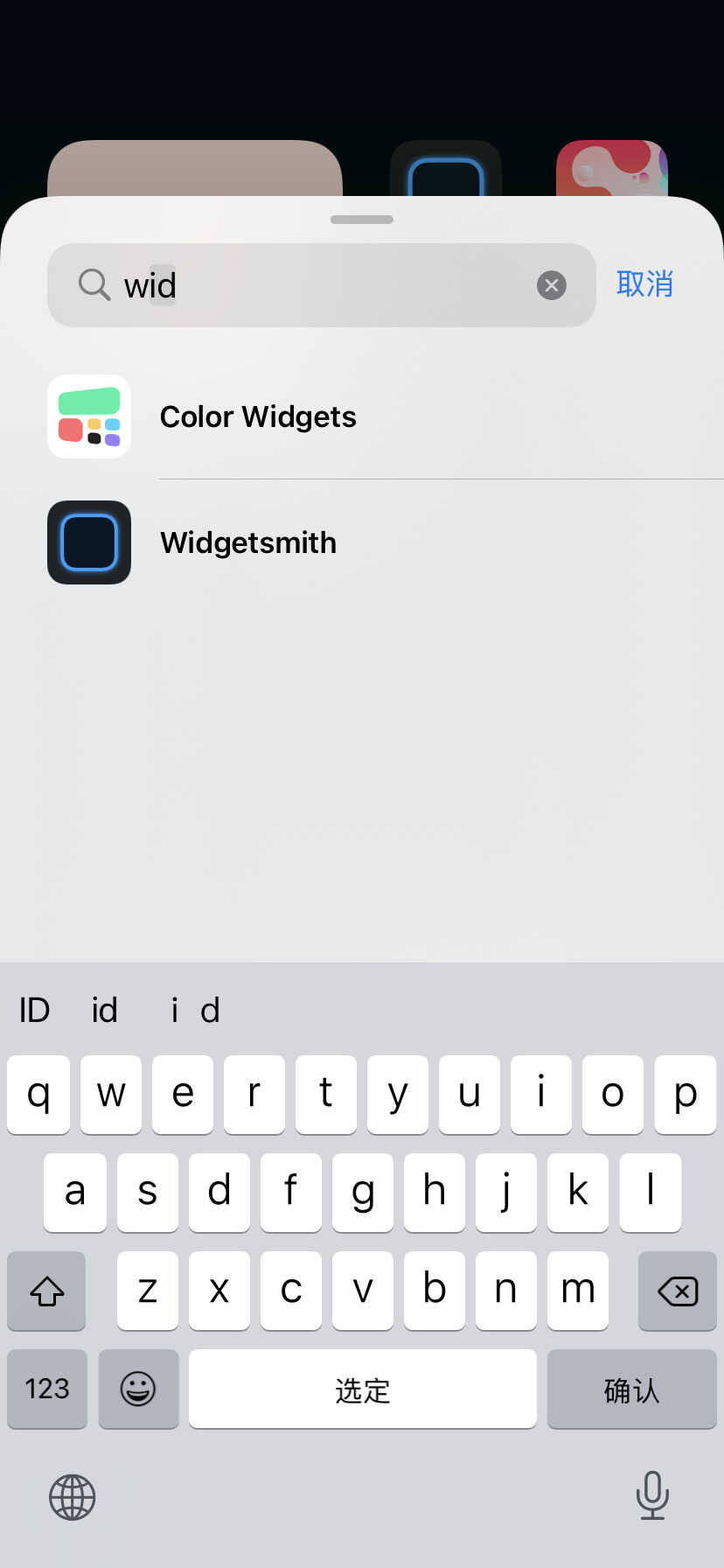
Task: Tap the 选定 space bar key
Action: pos(362,1389)
